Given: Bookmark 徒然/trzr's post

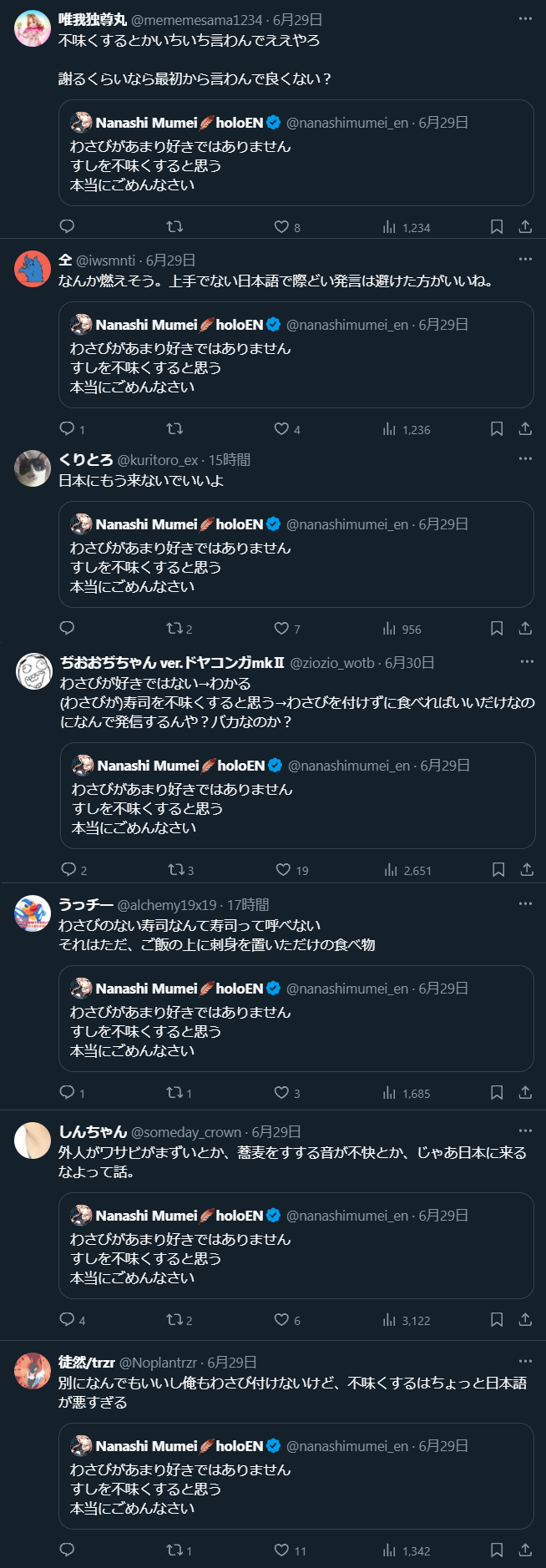Looking at the screenshot, I should click(497, 1550).
